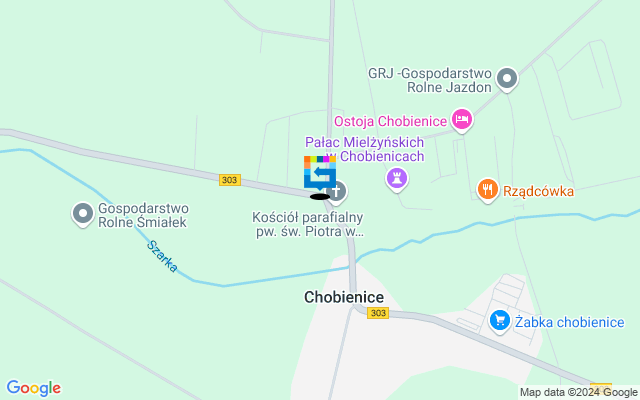640x400 pixels.
Task: Tap the Kościół parafialny church marker
Action: click(337, 190)
